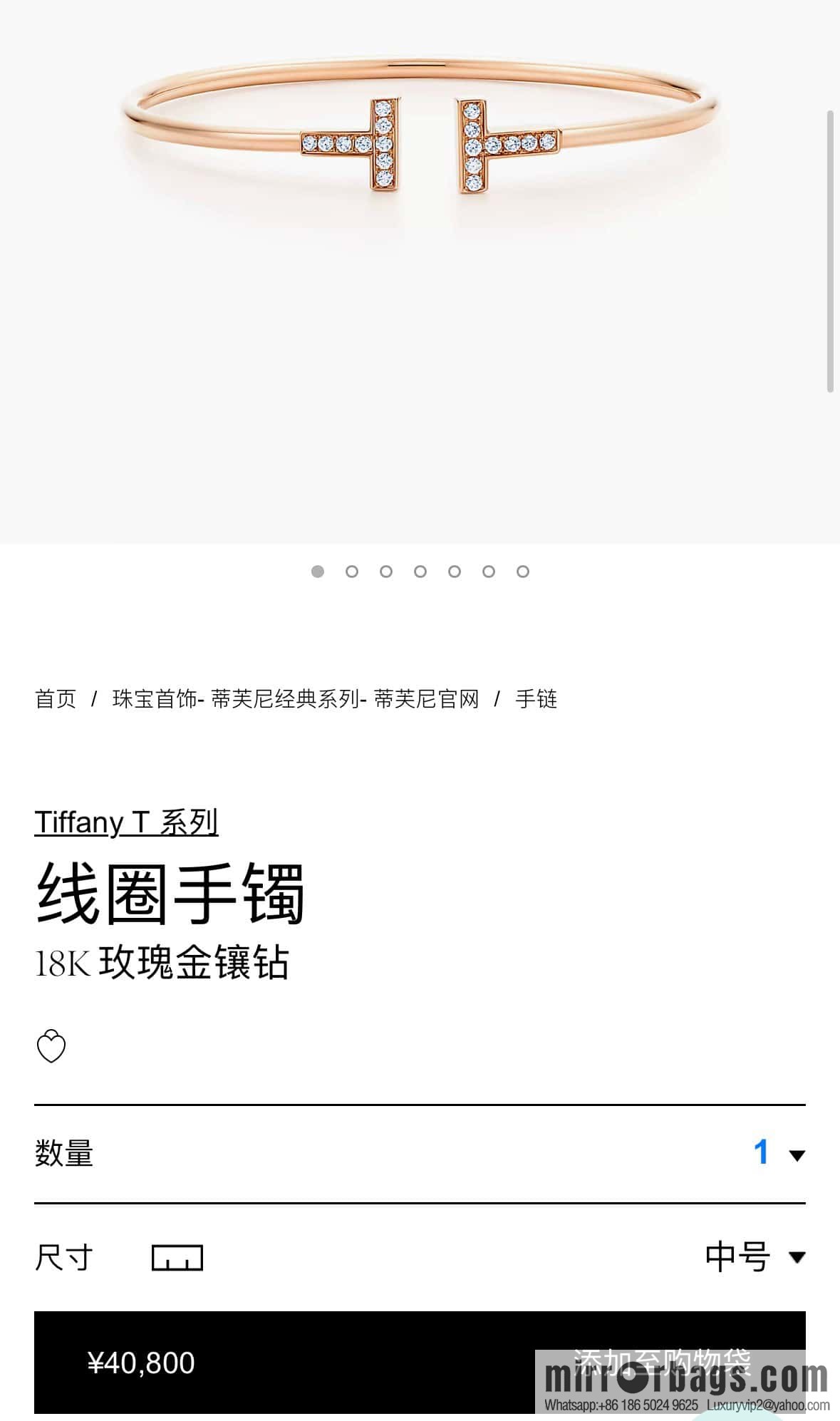840x1421 pixels.
Task: Go to the 首页 breadcrumb link
Action: click(x=55, y=699)
